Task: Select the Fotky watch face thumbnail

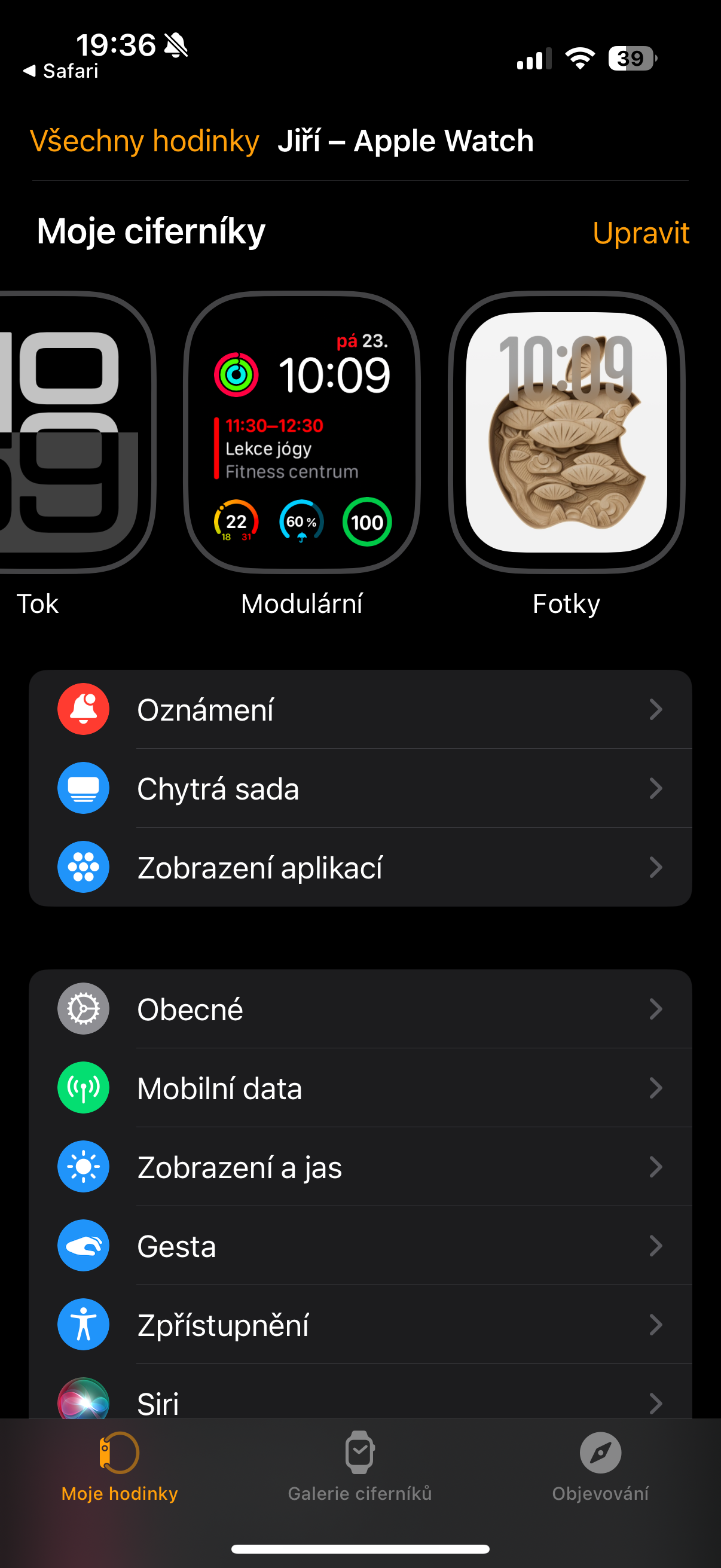Action: coord(565,432)
